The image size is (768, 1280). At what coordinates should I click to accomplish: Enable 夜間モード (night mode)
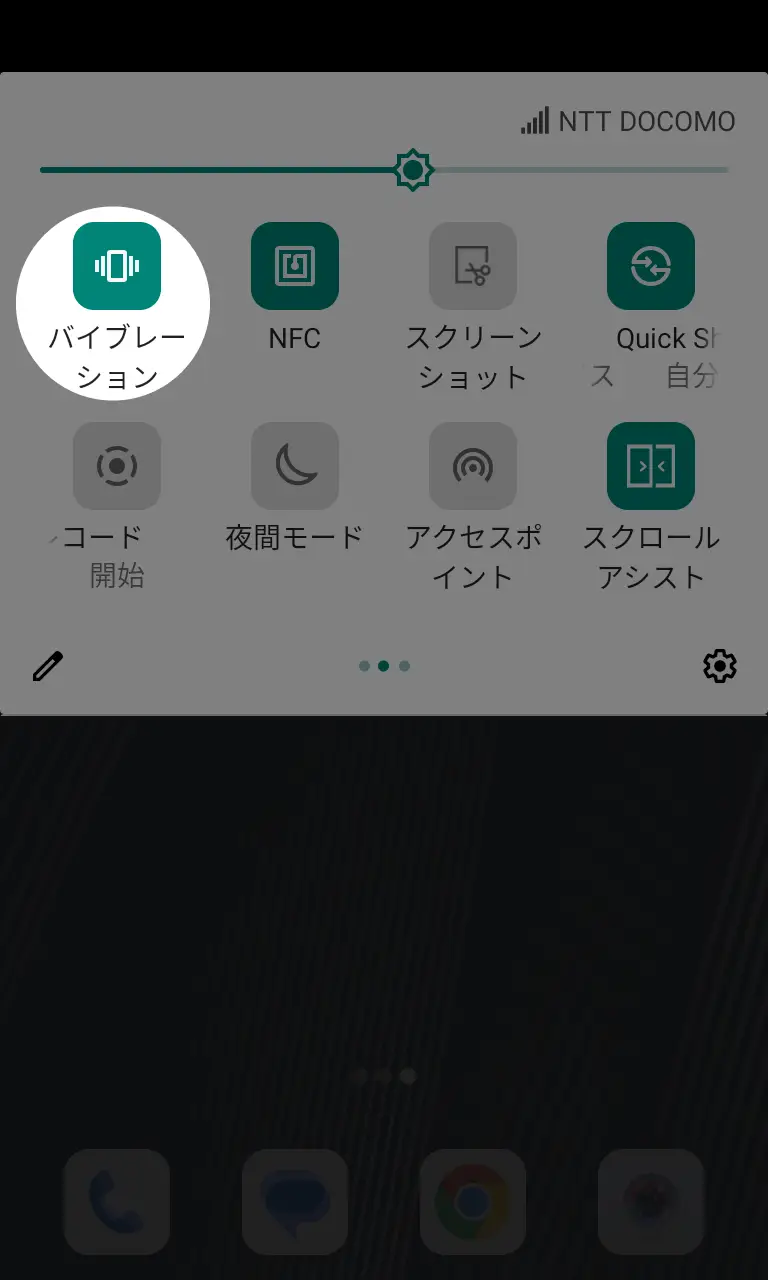click(x=295, y=466)
